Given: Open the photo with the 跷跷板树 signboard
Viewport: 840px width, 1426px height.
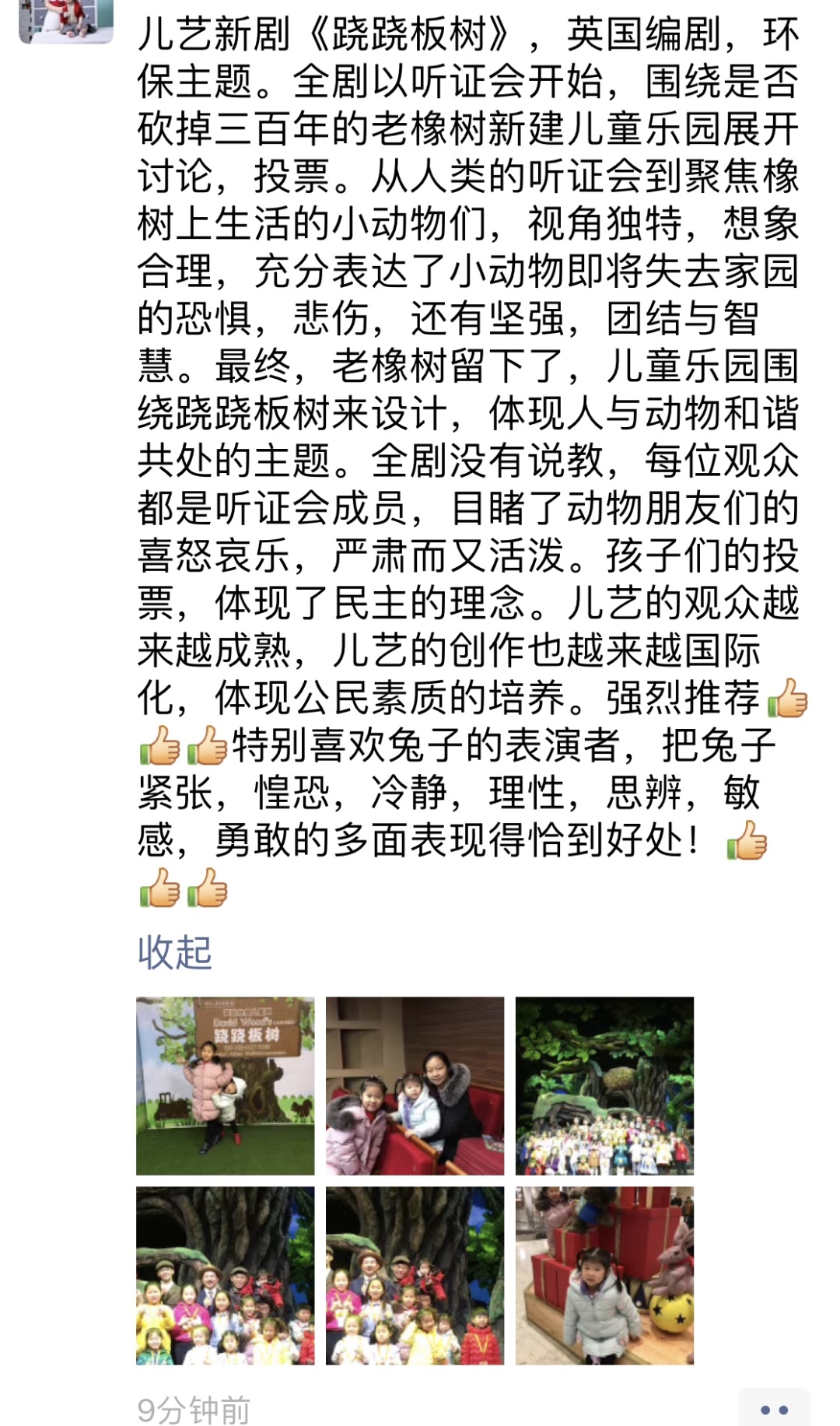Looking at the screenshot, I should tap(226, 1086).
